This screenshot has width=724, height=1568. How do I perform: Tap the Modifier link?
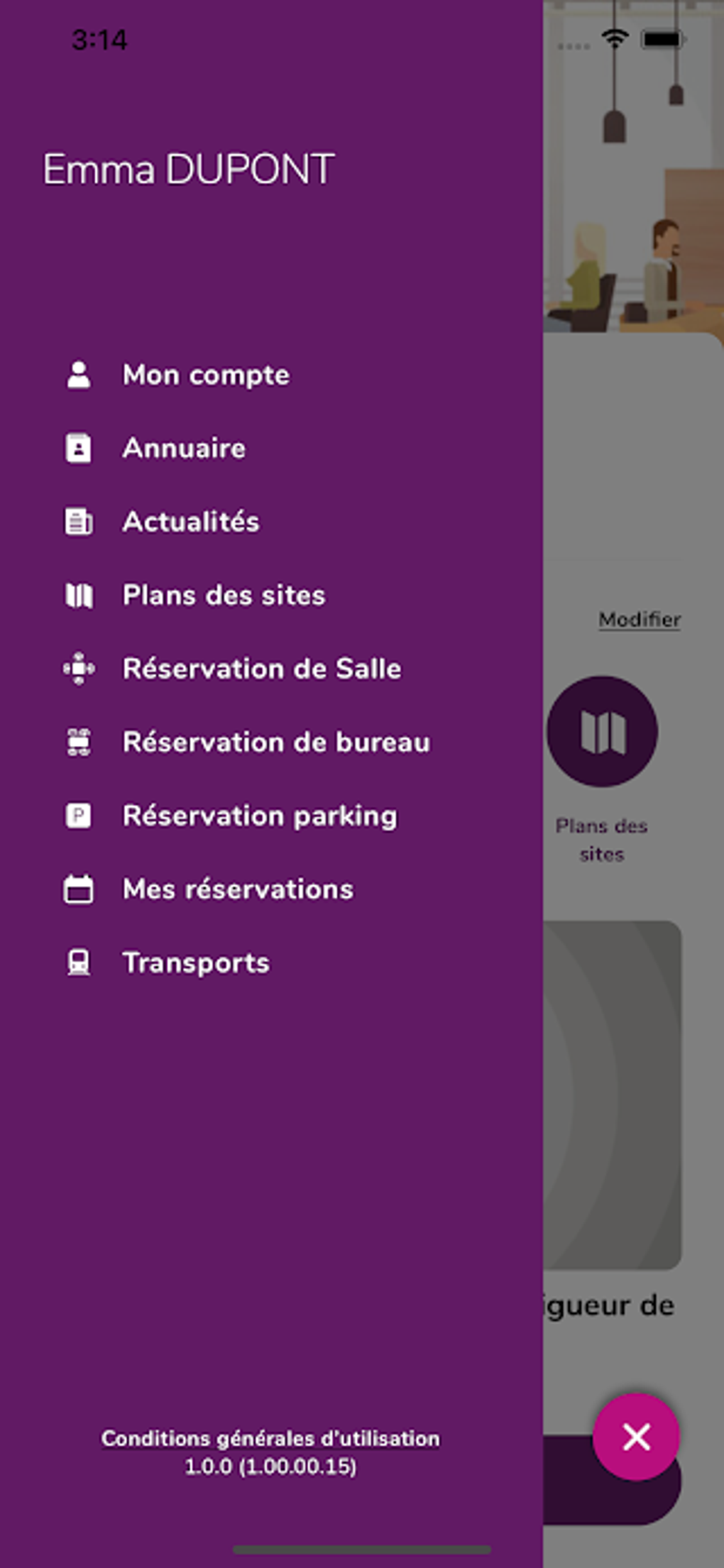[640, 620]
